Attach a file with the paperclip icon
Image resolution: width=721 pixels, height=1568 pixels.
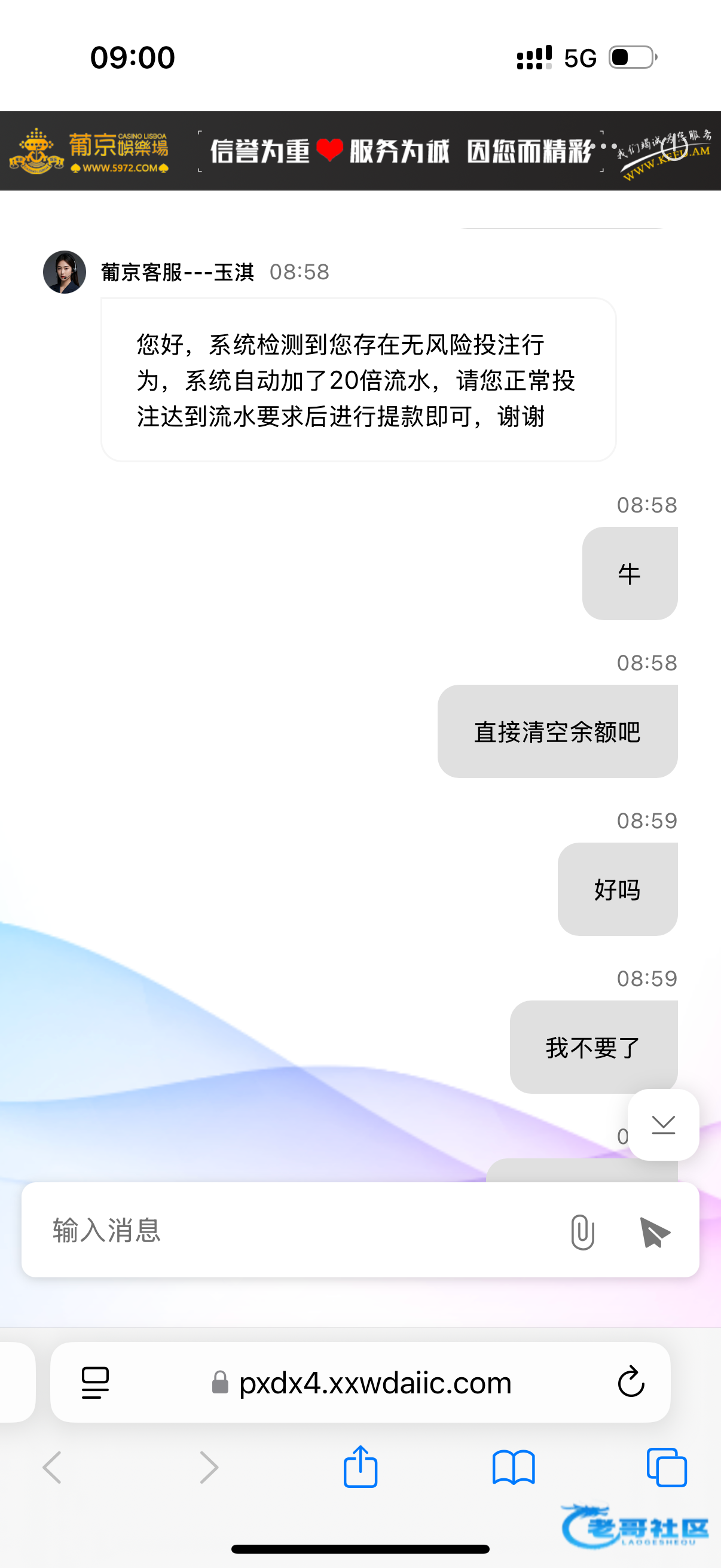pyautogui.click(x=582, y=1232)
